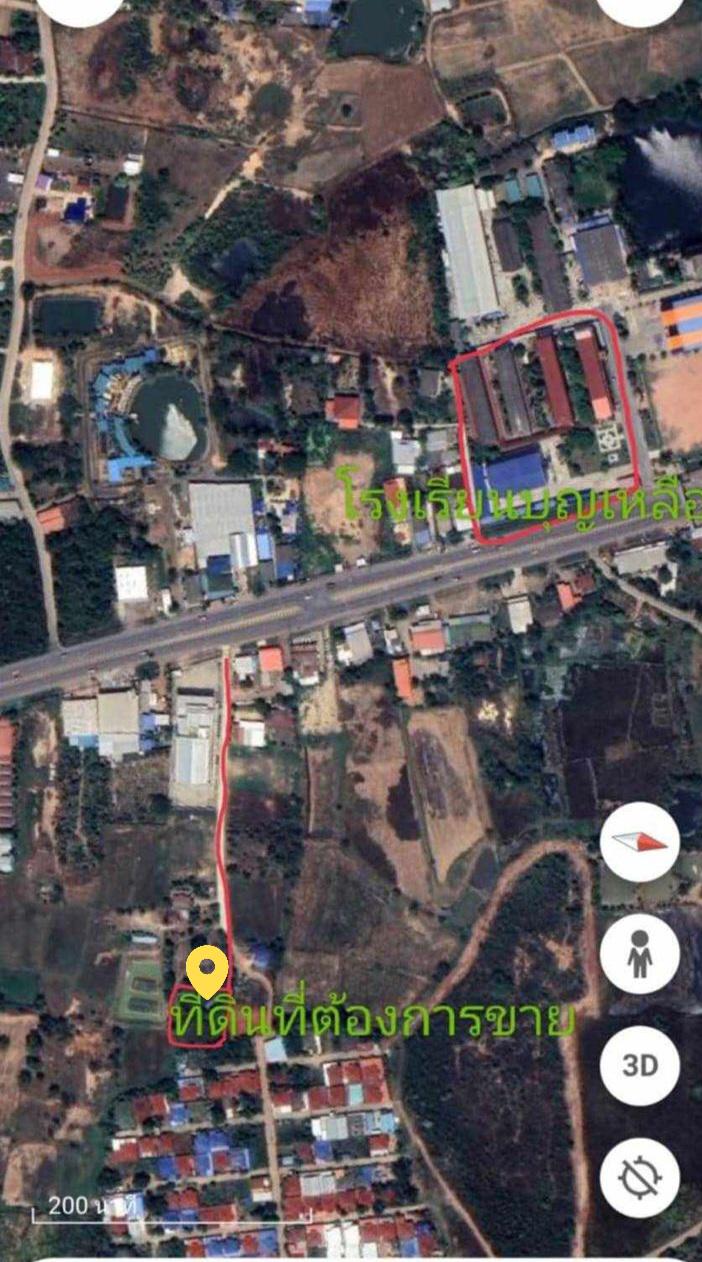Screen dimensions: 702x1262
Task: Tap the my-location crosshair button
Action: tap(640, 1178)
